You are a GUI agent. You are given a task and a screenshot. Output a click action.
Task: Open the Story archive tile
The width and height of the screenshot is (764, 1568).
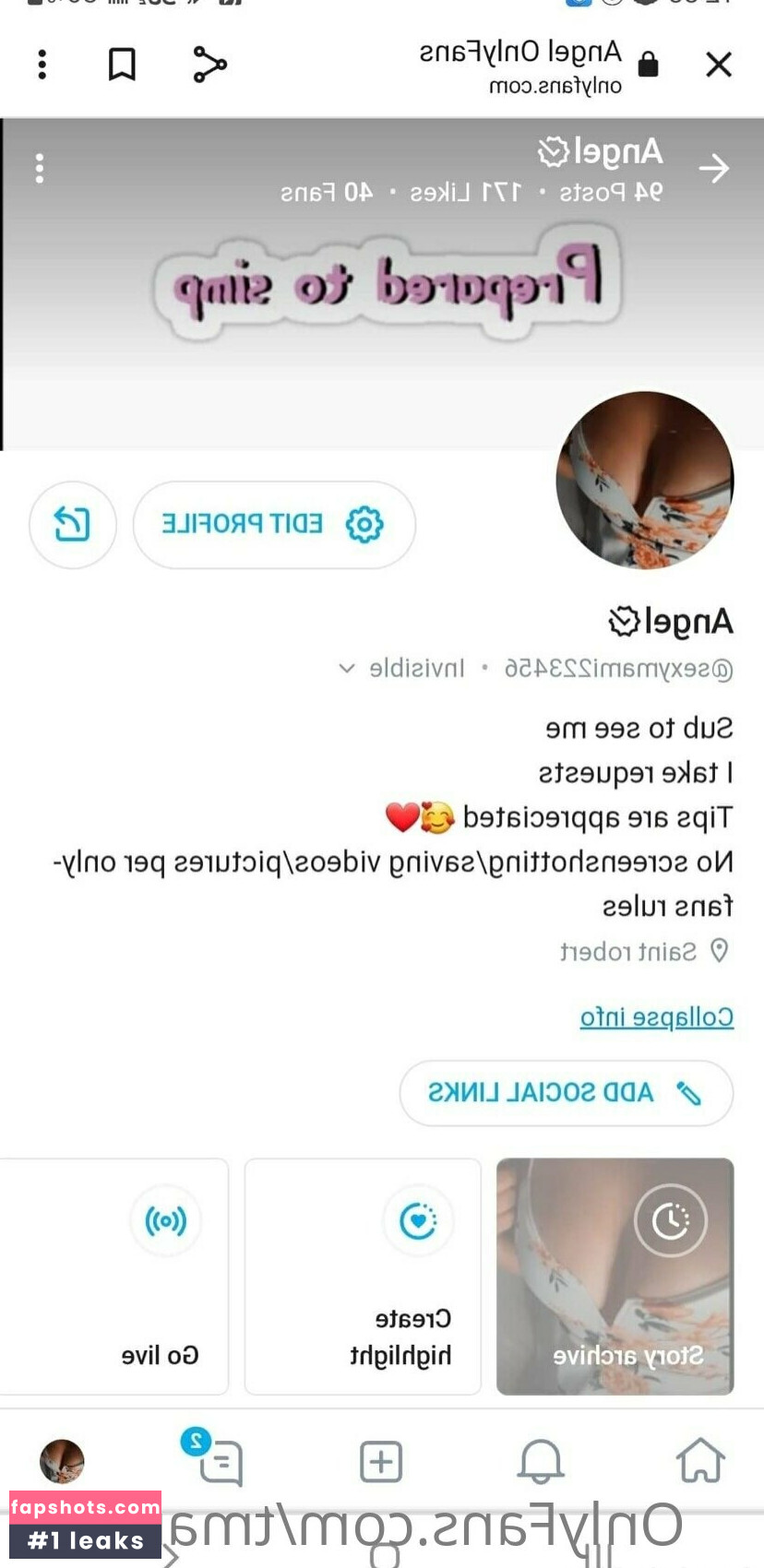coord(615,1276)
